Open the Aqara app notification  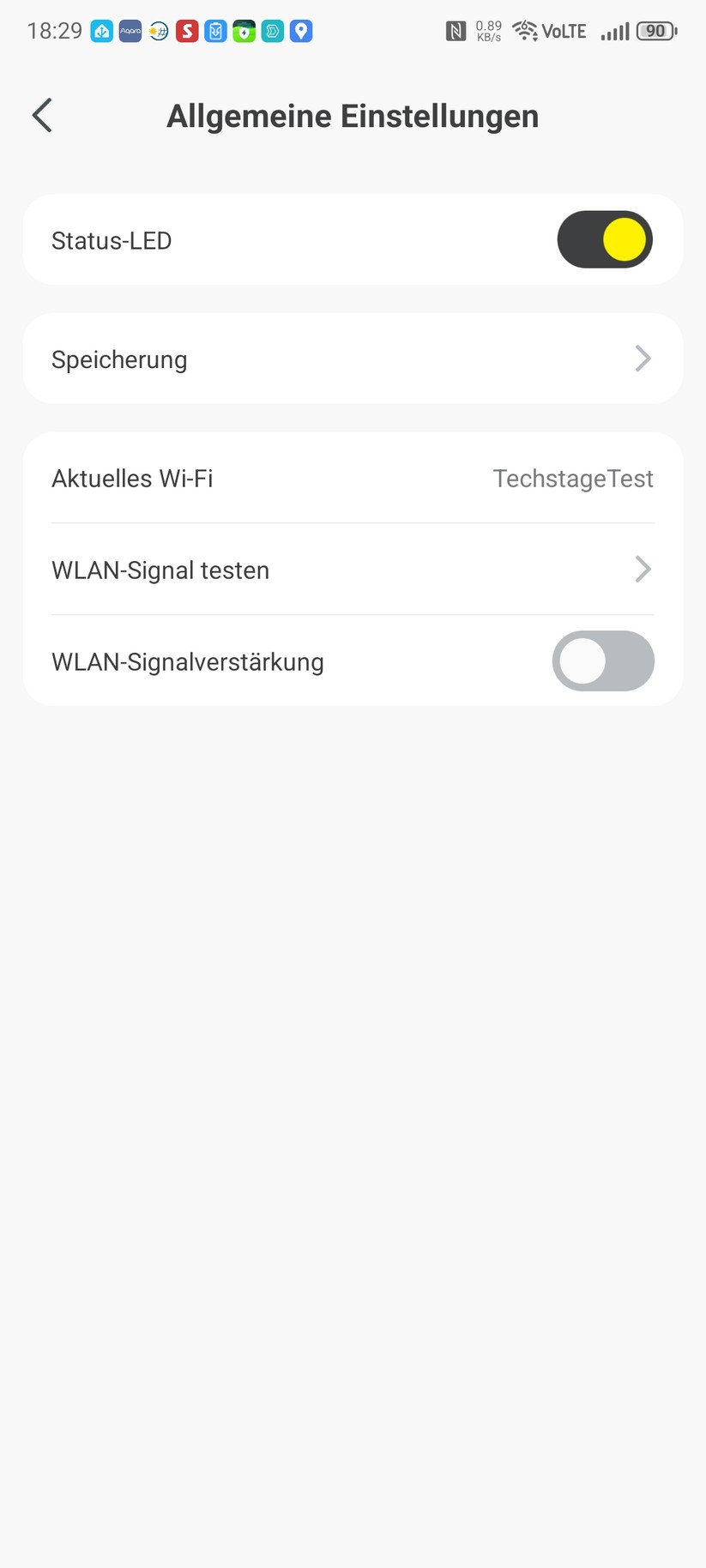[x=130, y=31]
